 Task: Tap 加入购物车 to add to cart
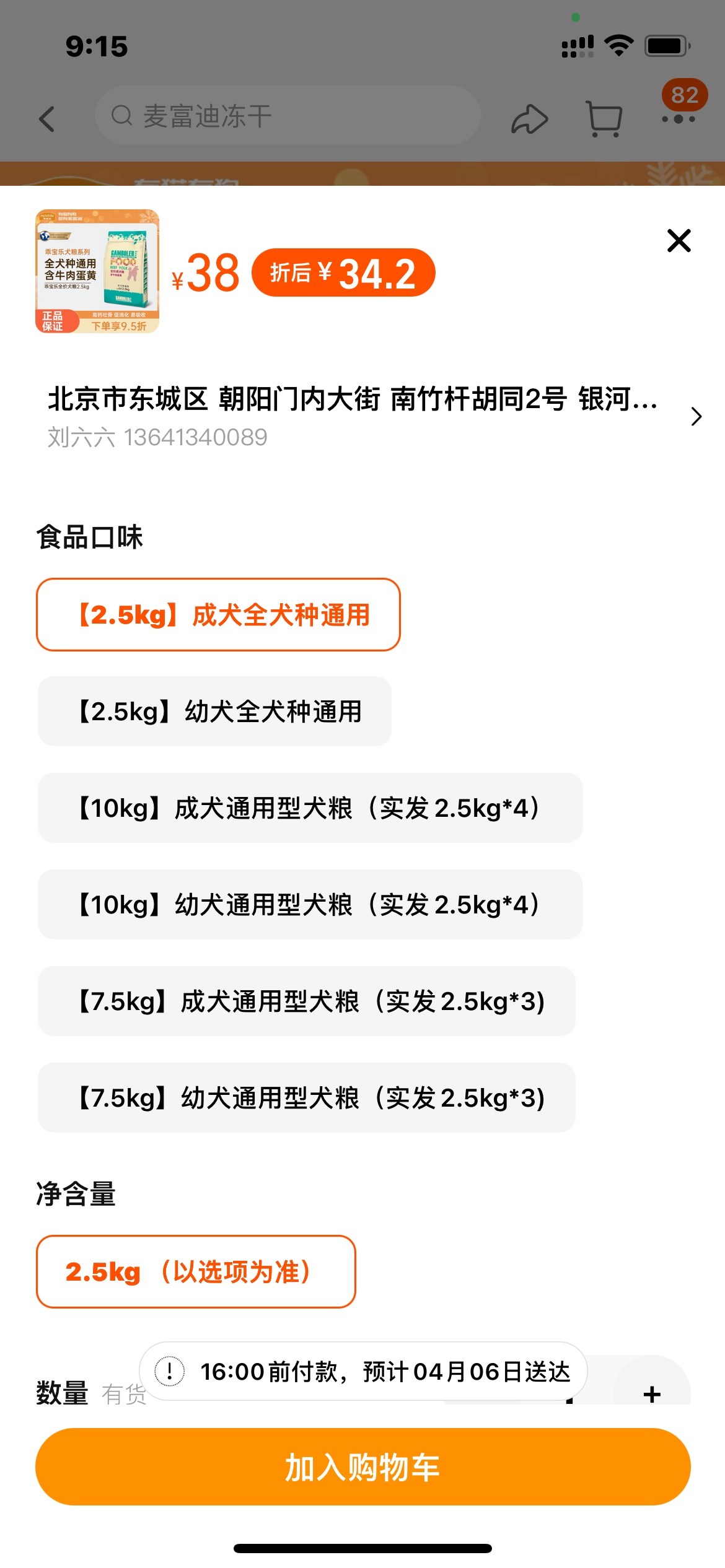pyautogui.click(x=362, y=1466)
